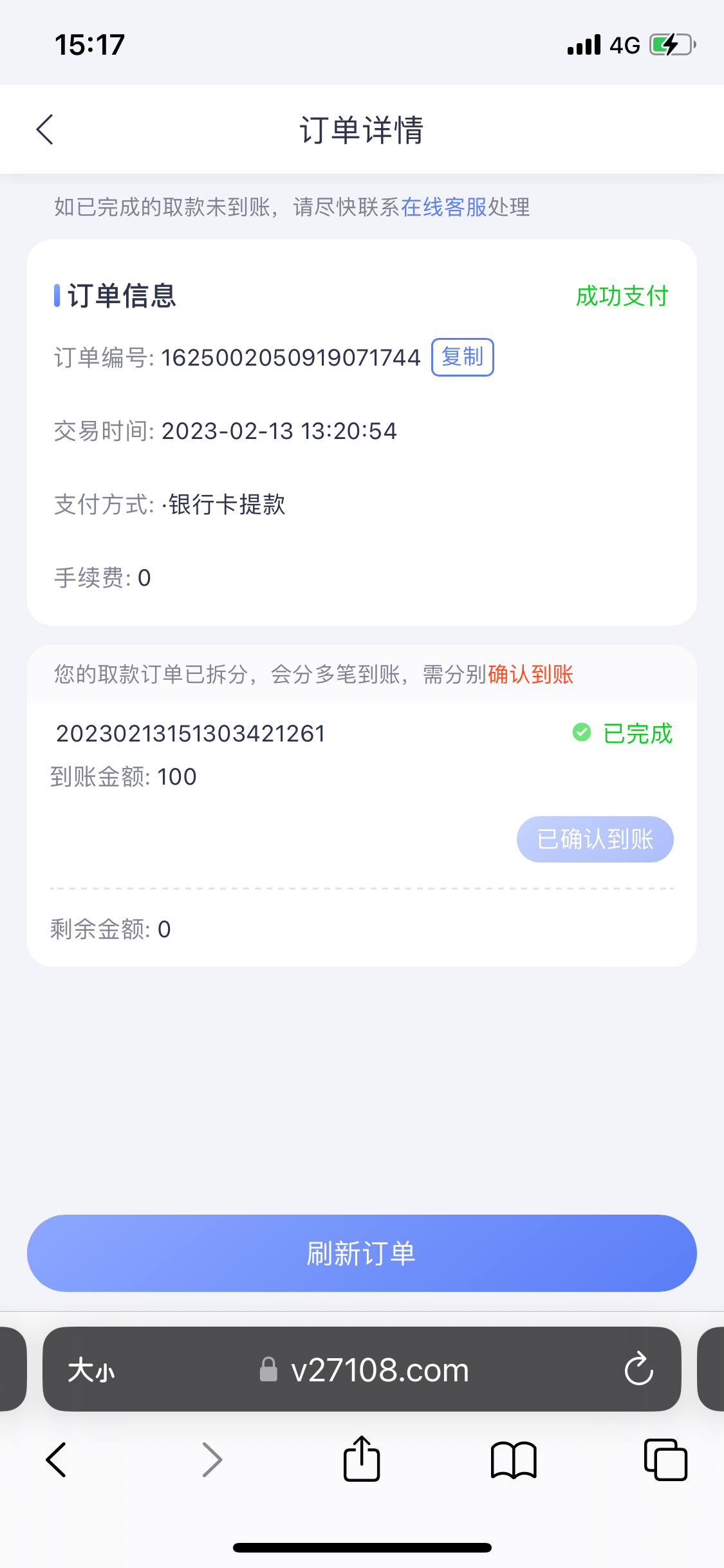This screenshot has height=1568, width=724.
Task: Tap the back chevron on 订单详情 page
Action: tap(44, 129)
